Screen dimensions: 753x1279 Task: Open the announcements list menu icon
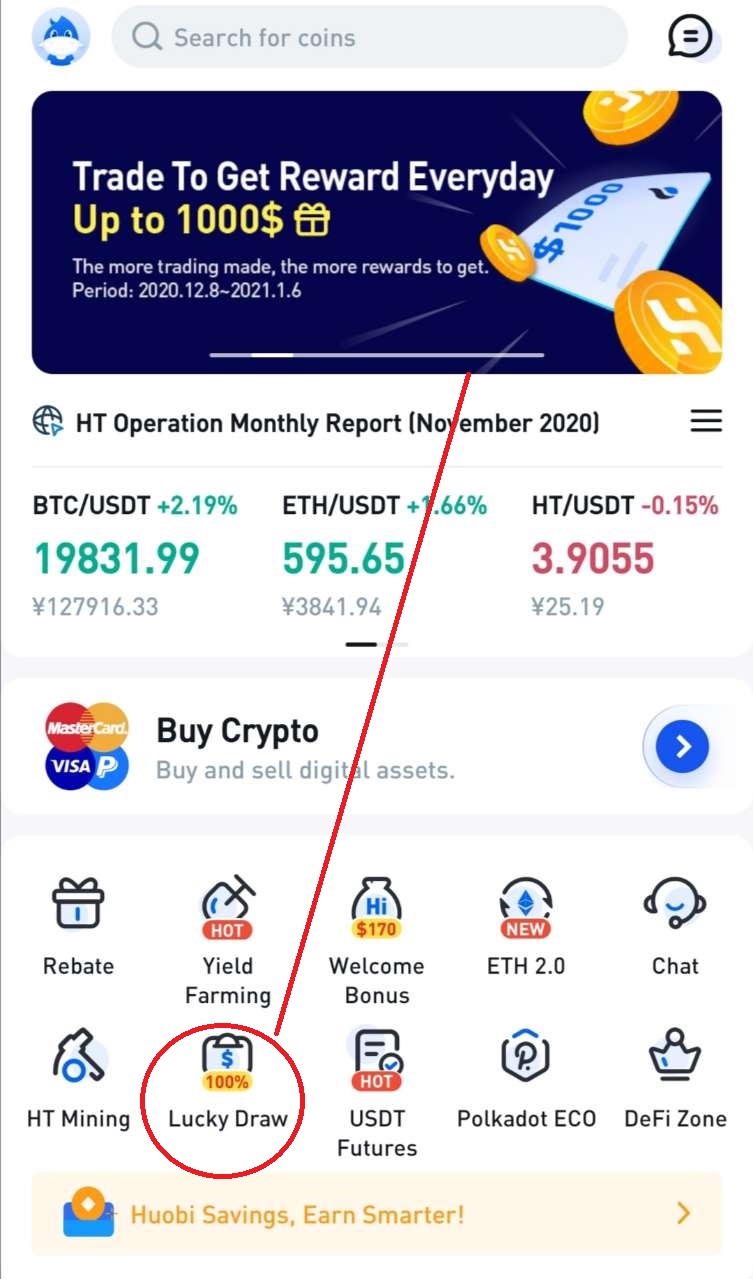[x=706, y=422]
